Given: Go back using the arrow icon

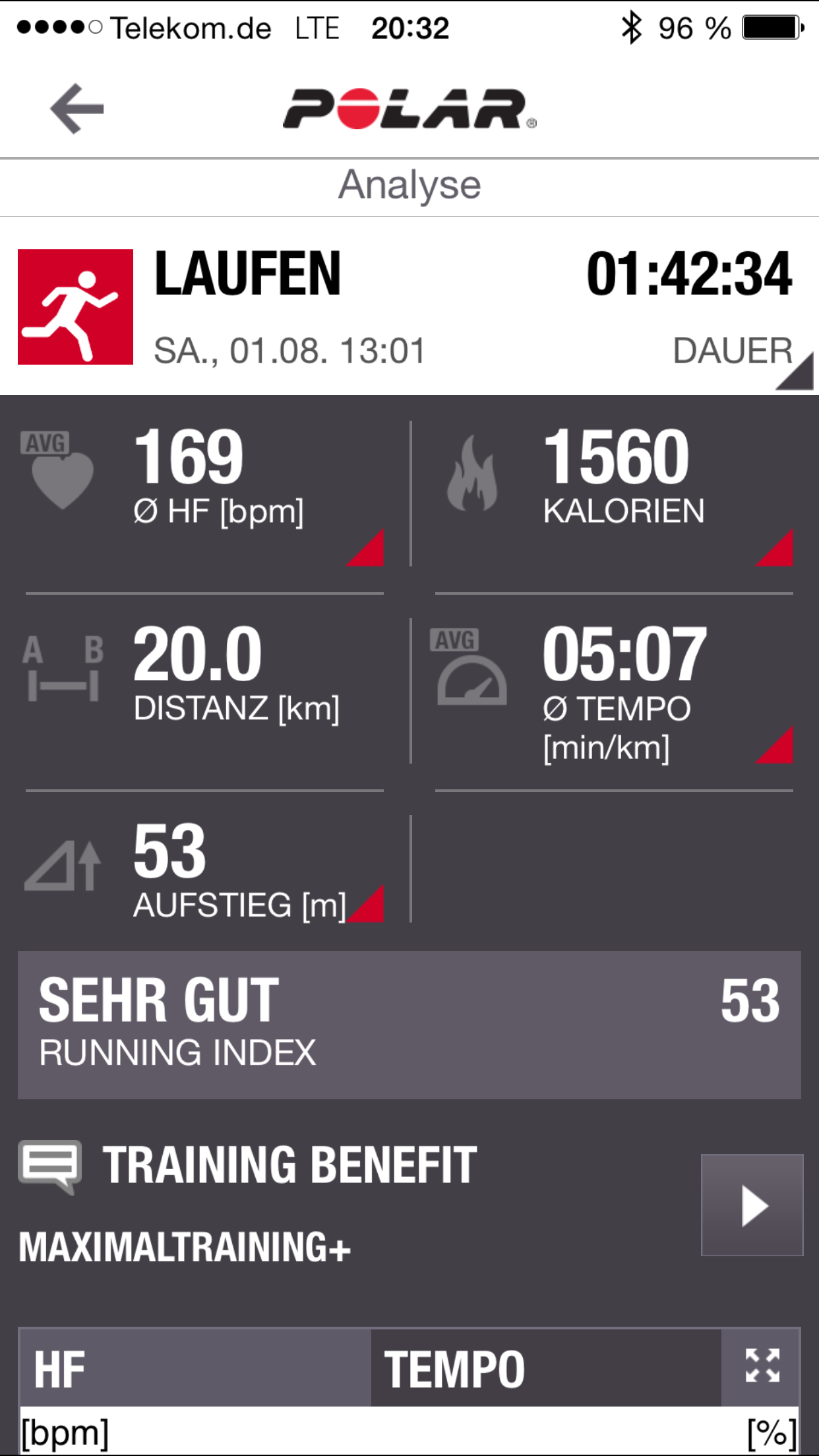Looking at the screenshot, I should pyautogui.click(x=77, y=109).
